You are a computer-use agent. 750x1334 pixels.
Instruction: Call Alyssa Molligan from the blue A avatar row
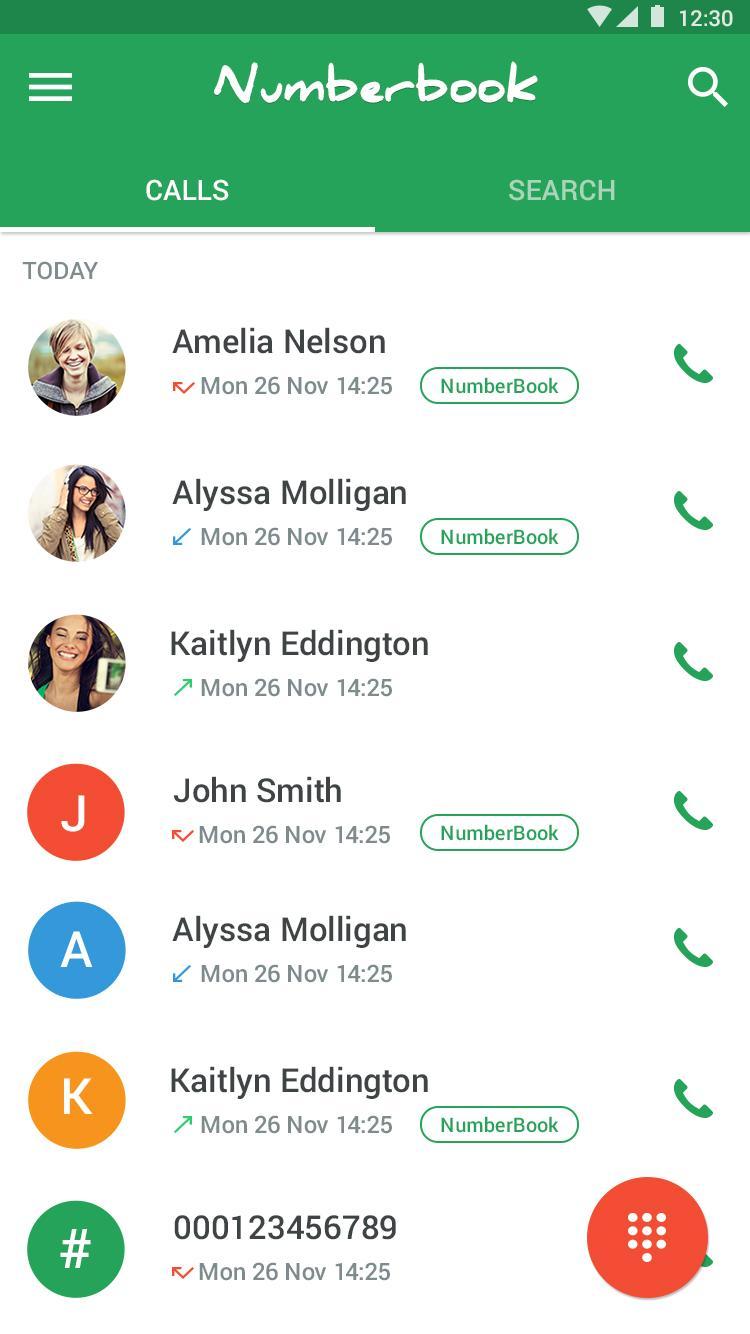click(692, 948)
